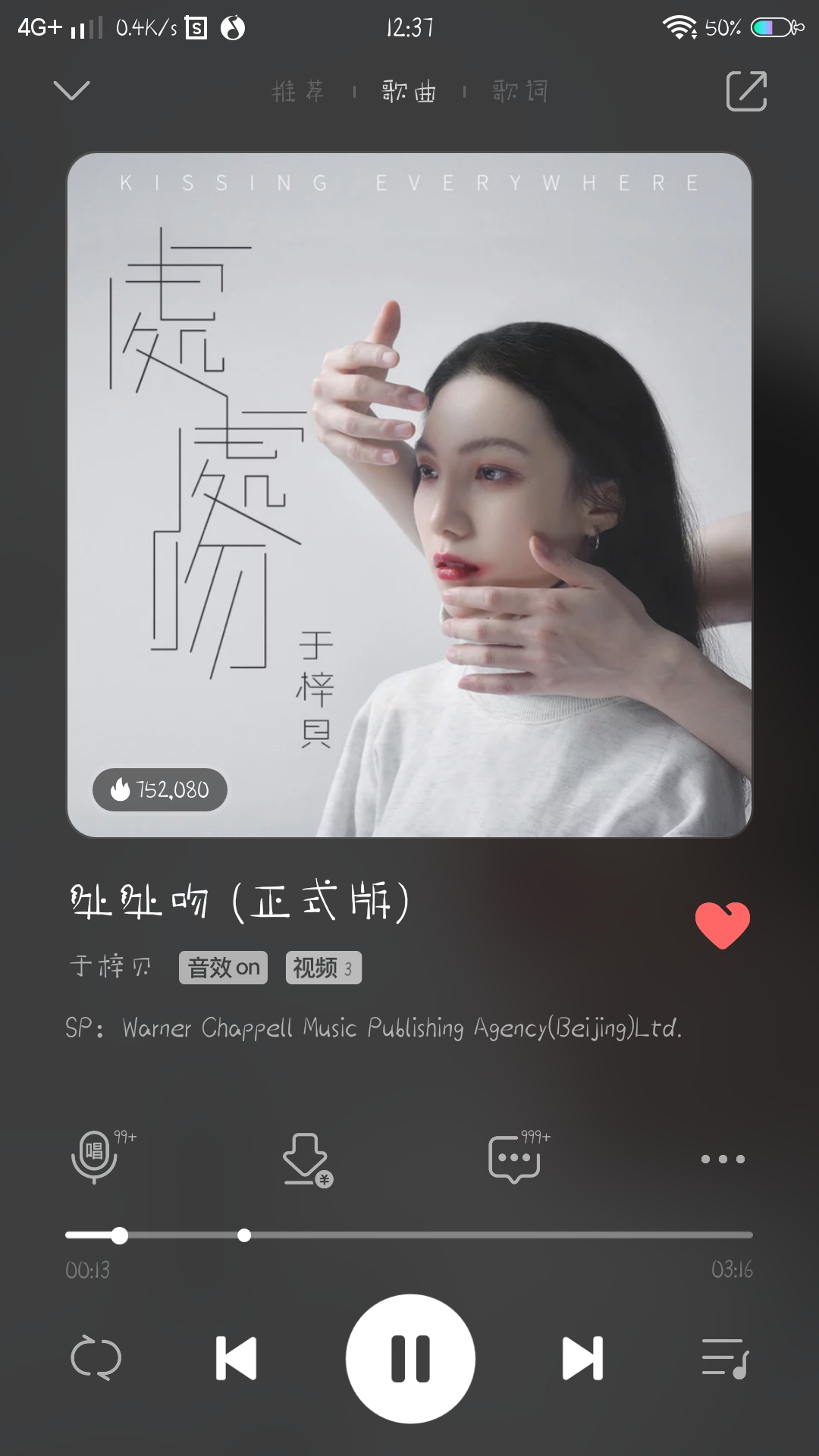Screen dimensions: 819x1456
Task: Open the 处处吻 album cover art
Action: 409,495
